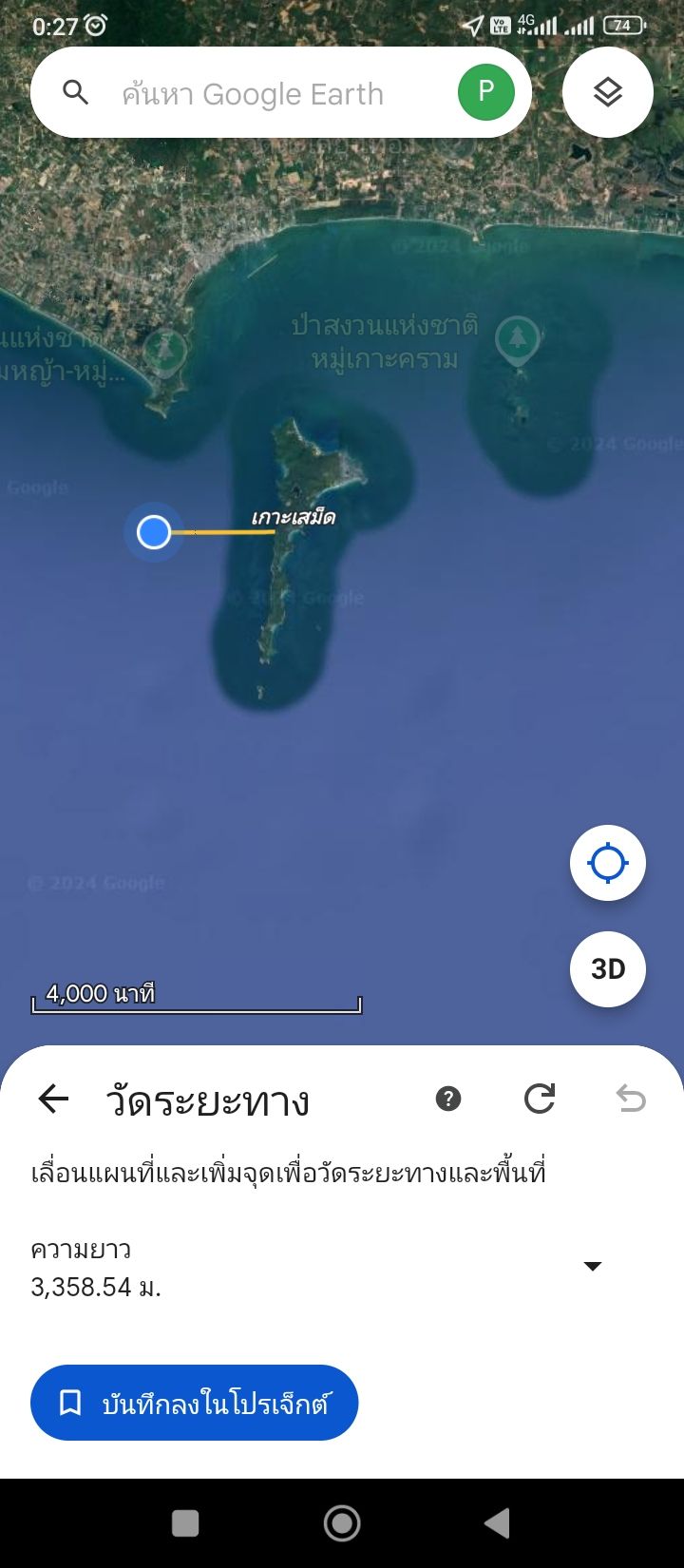Open the account profile avatar P
This screenshot has height=1568, width=684.
(485, 92)
